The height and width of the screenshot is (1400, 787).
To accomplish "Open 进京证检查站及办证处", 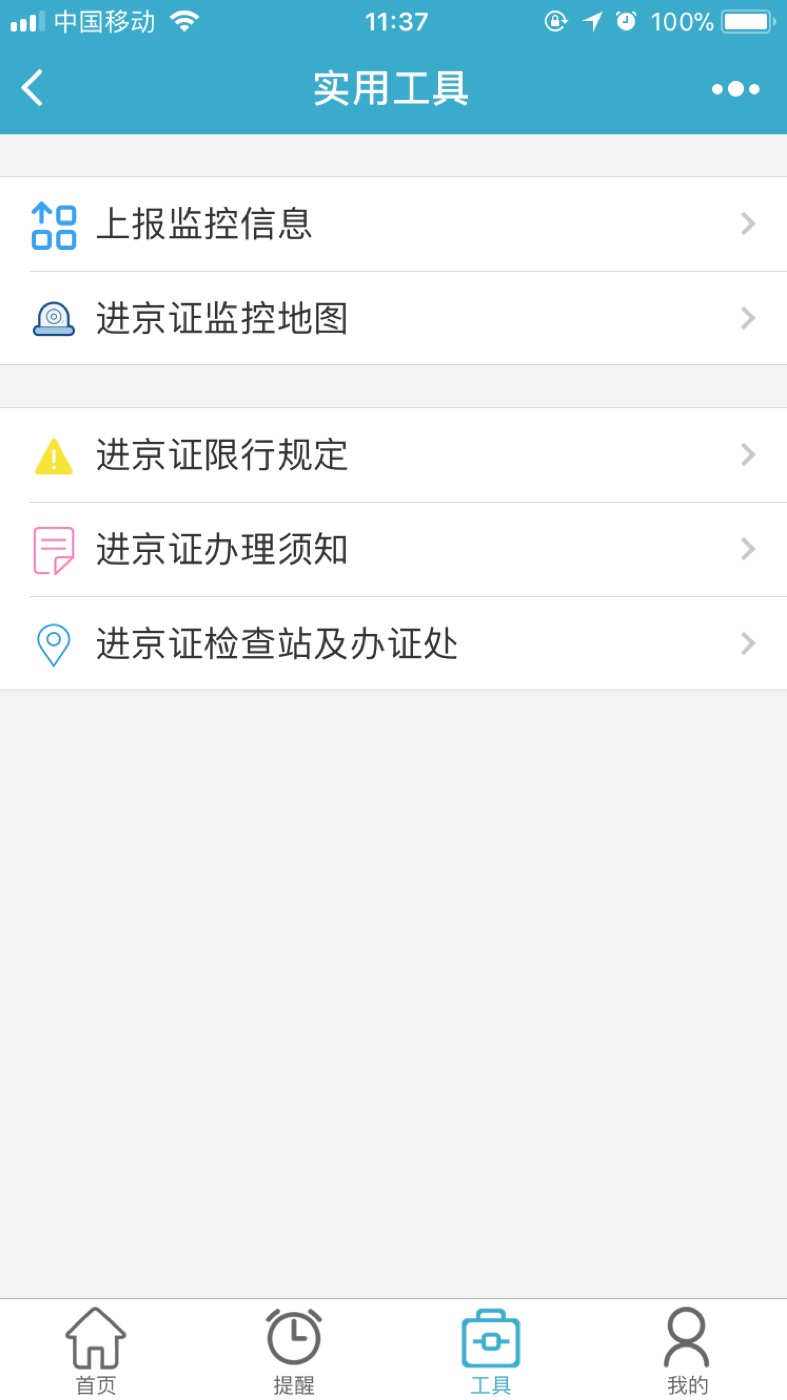I will pos(393,643).
